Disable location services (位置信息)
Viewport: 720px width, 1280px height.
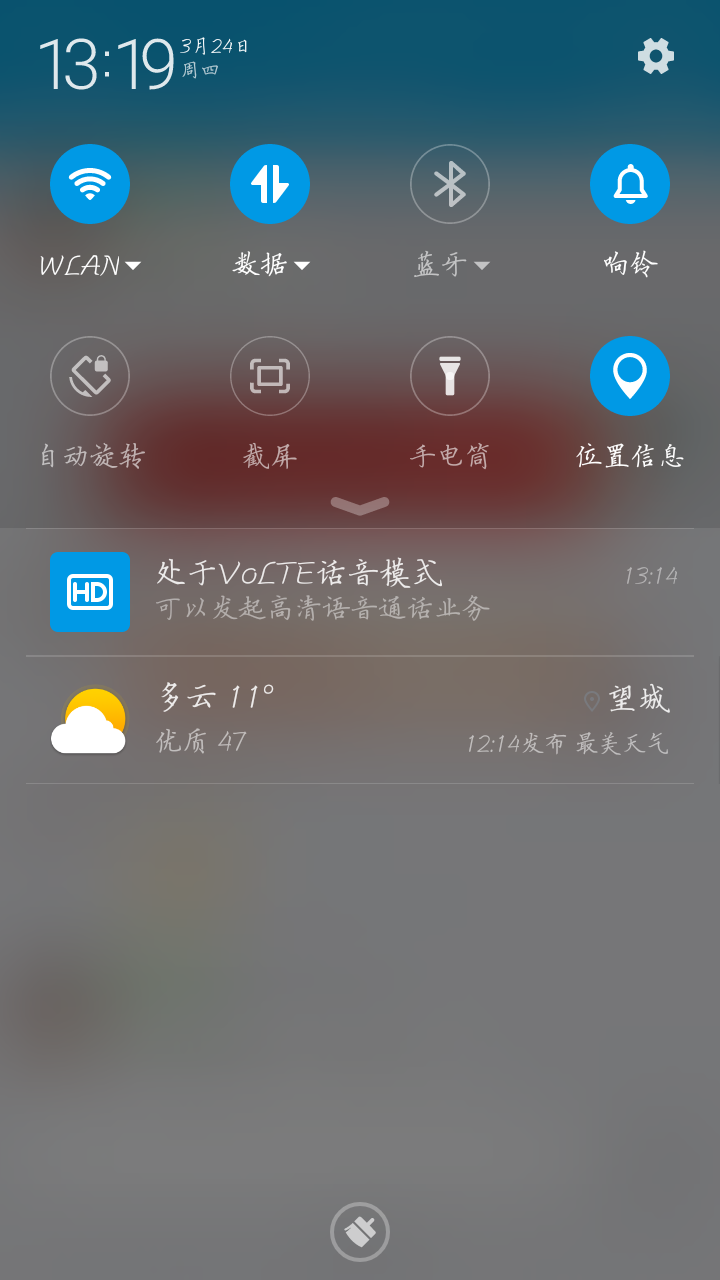630,376
